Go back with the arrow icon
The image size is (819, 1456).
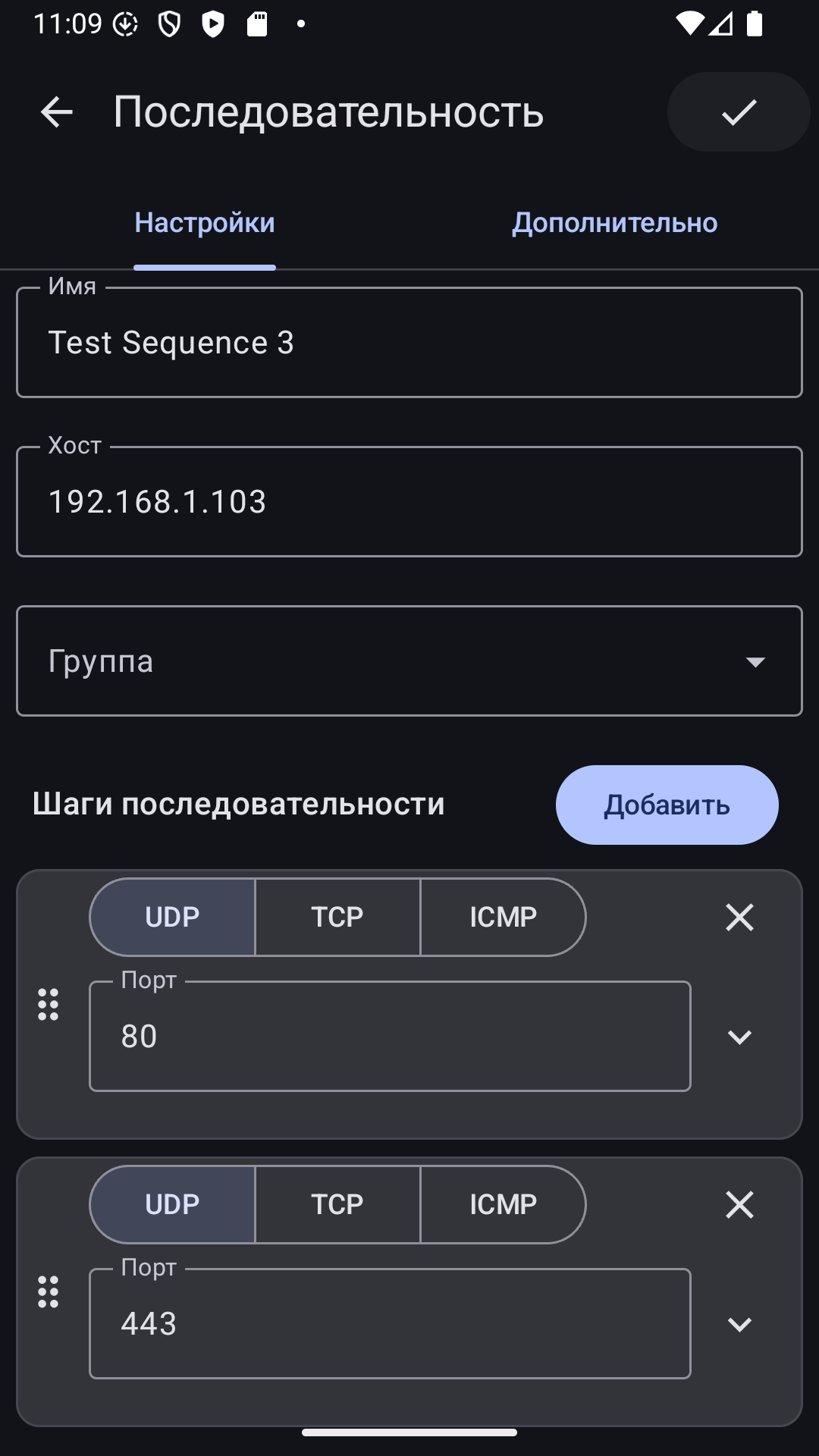(x=57, y=112)
